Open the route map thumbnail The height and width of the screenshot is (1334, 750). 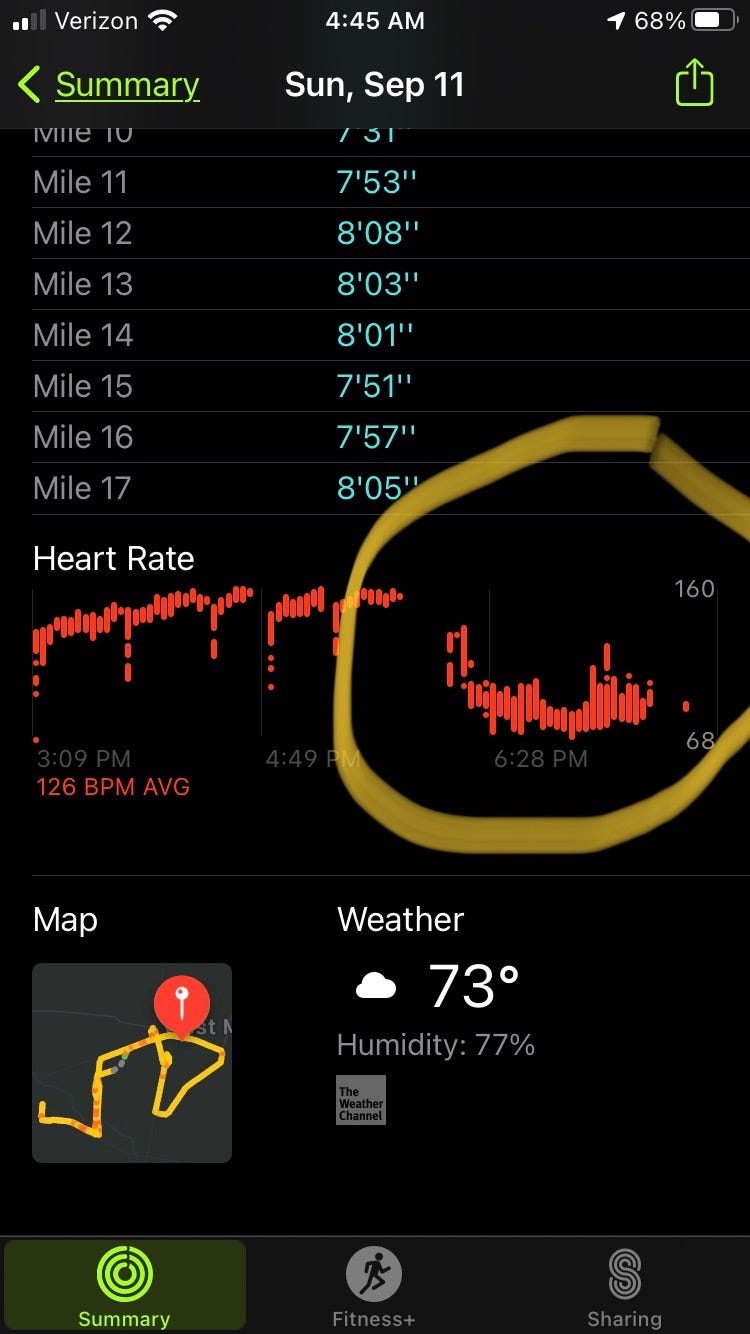(132, 1062)
